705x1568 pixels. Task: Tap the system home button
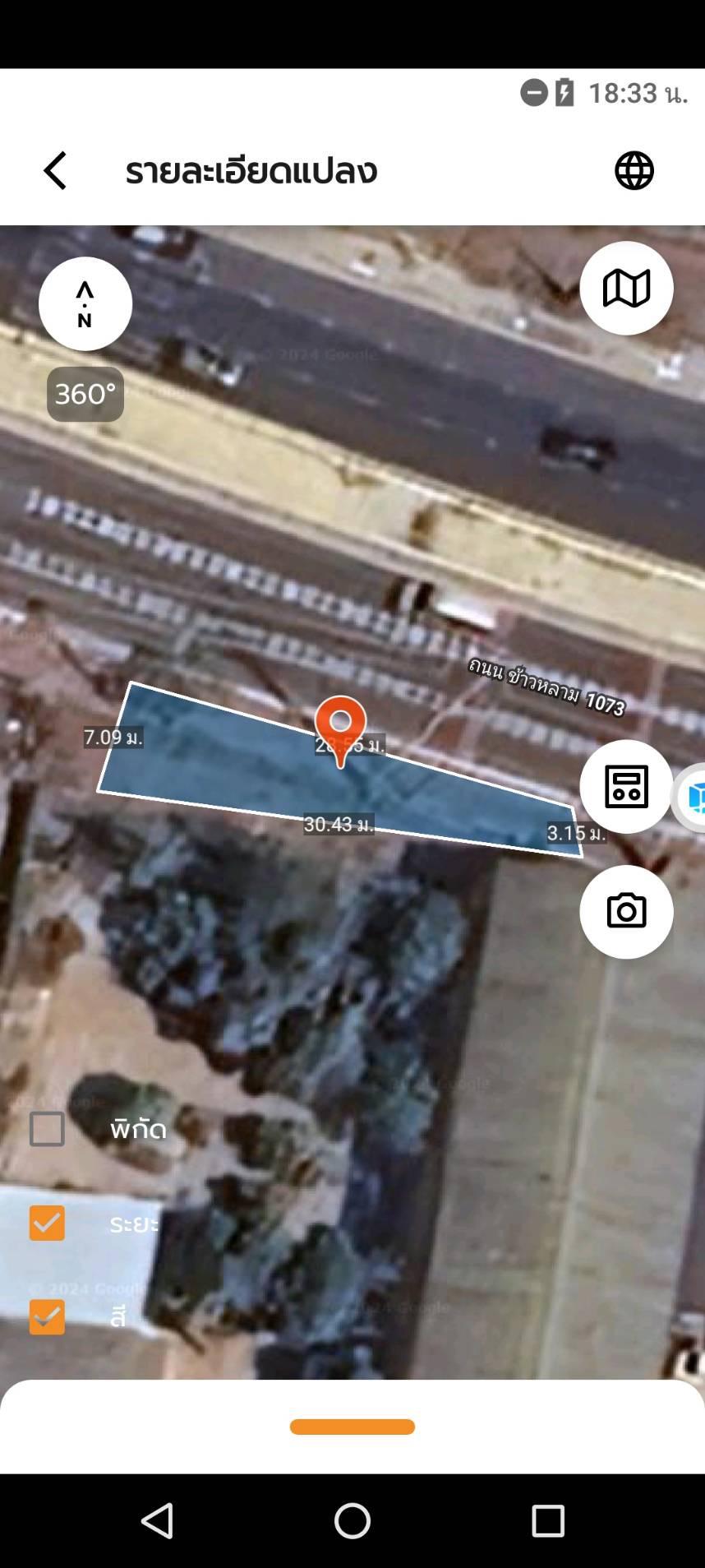(352, 1521)
